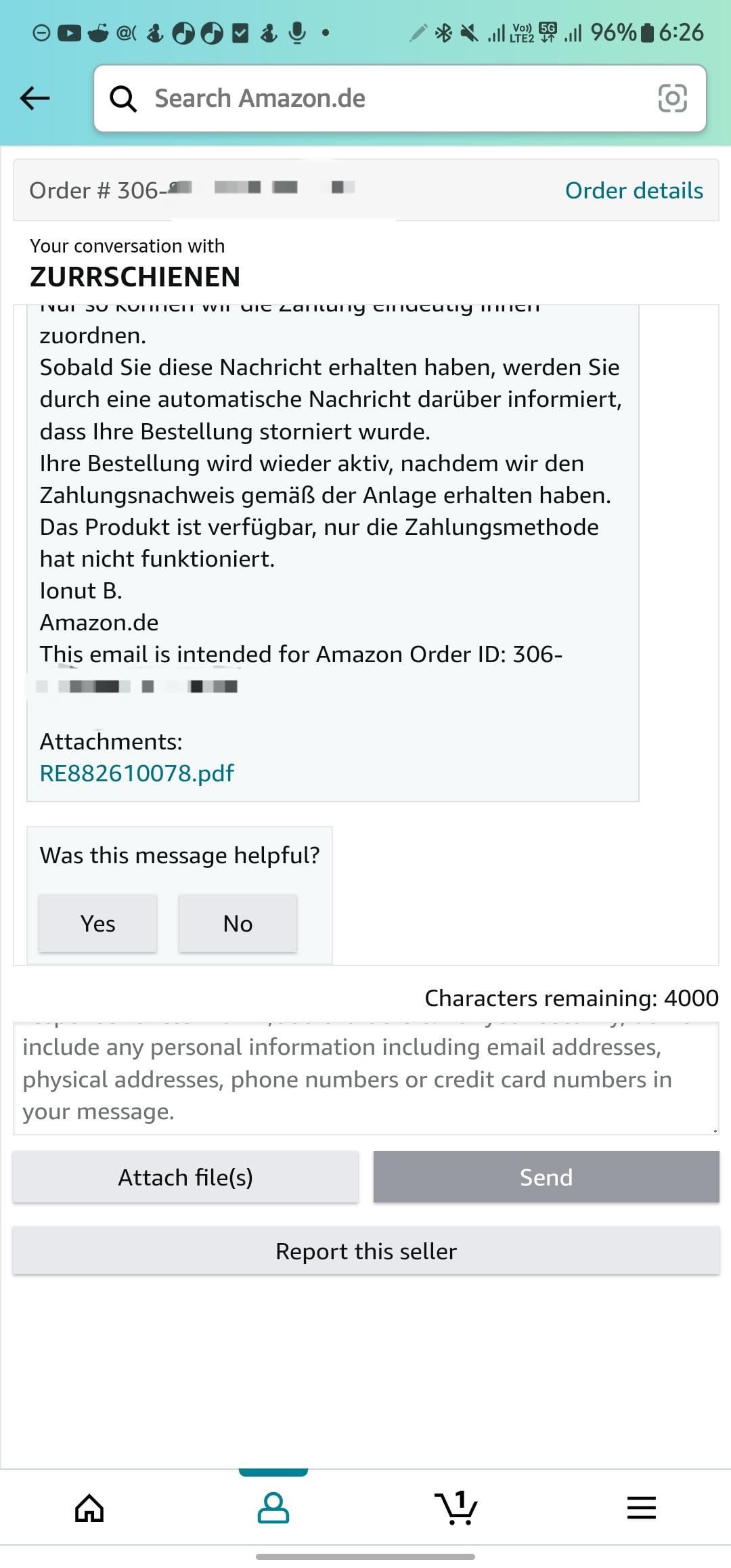Open the shopping cart tab
Viewport: 731px width, 1568px height.
coord(457,1508)
